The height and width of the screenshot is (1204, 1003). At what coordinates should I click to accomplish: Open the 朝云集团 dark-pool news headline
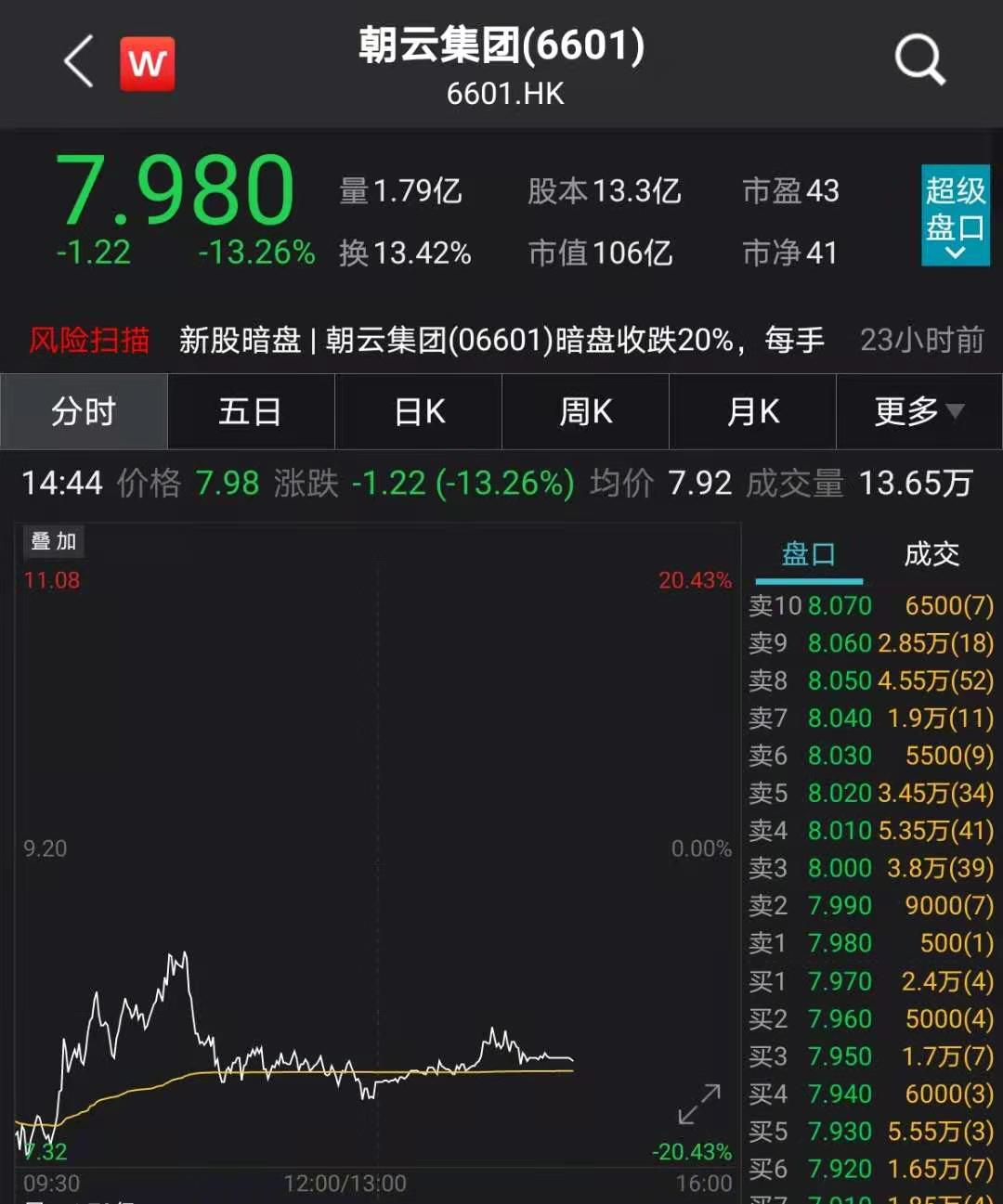pos(501,341)
